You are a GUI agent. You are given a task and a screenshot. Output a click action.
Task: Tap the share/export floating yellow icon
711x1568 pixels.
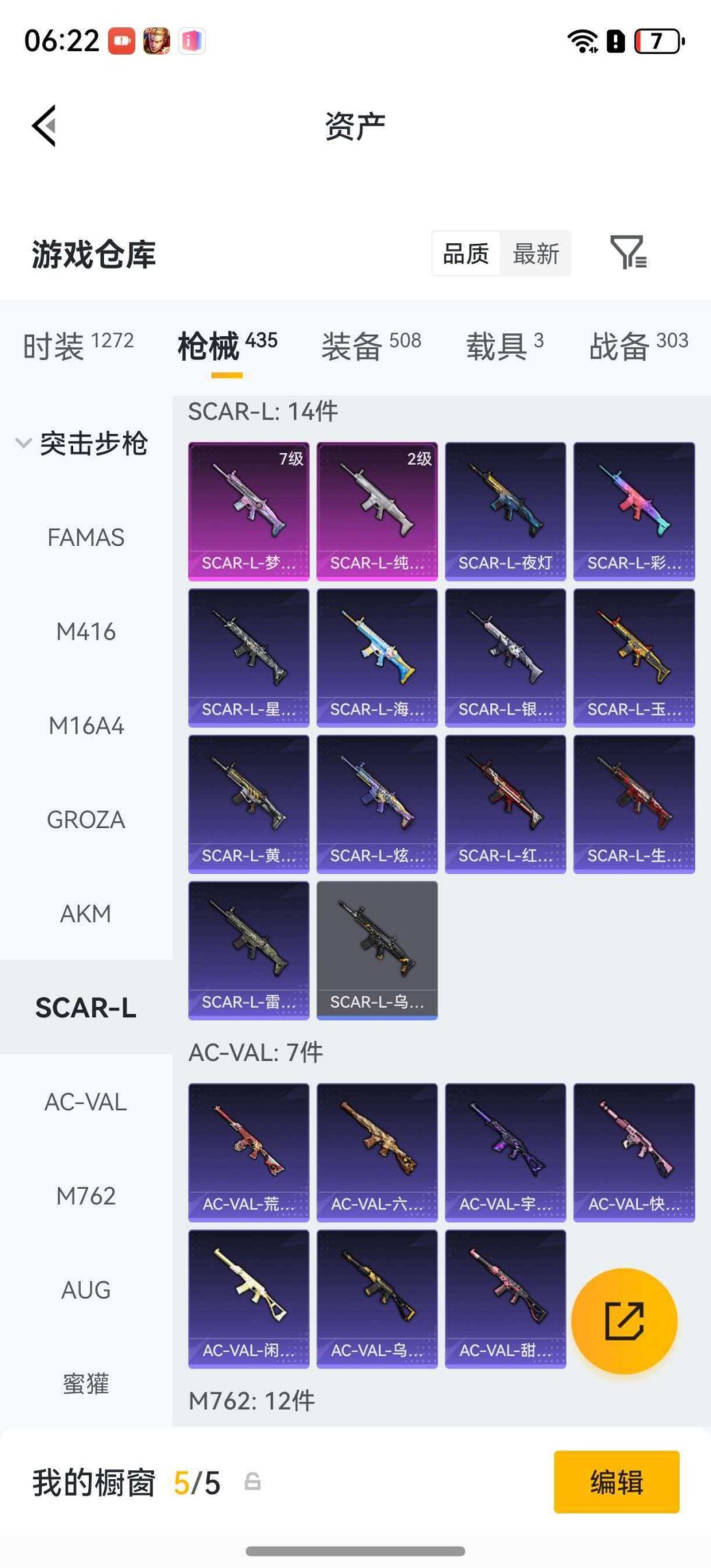click(x=624, y=1321)
